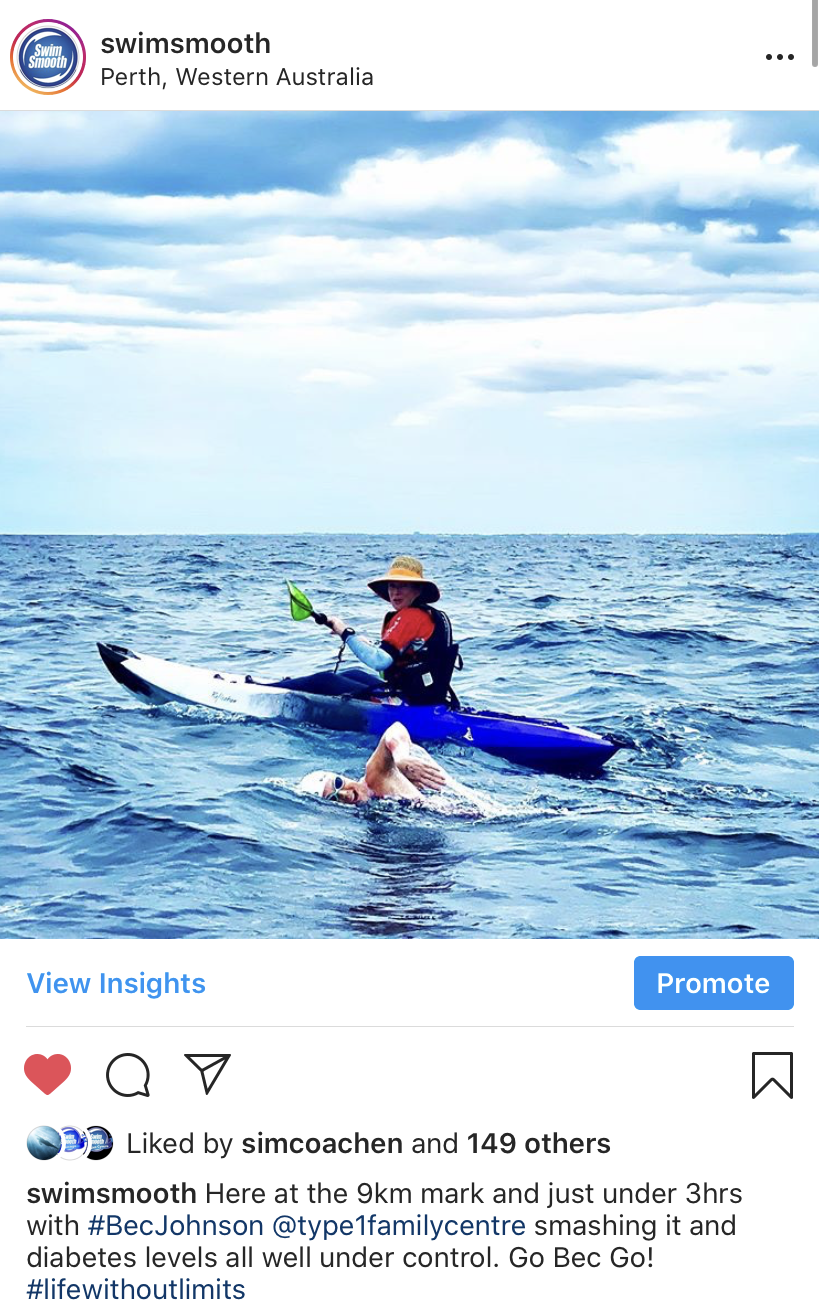Screen dimensions: 819x1315
Task: Unlike the post with the red heart
Action: tap(47, 1075)
